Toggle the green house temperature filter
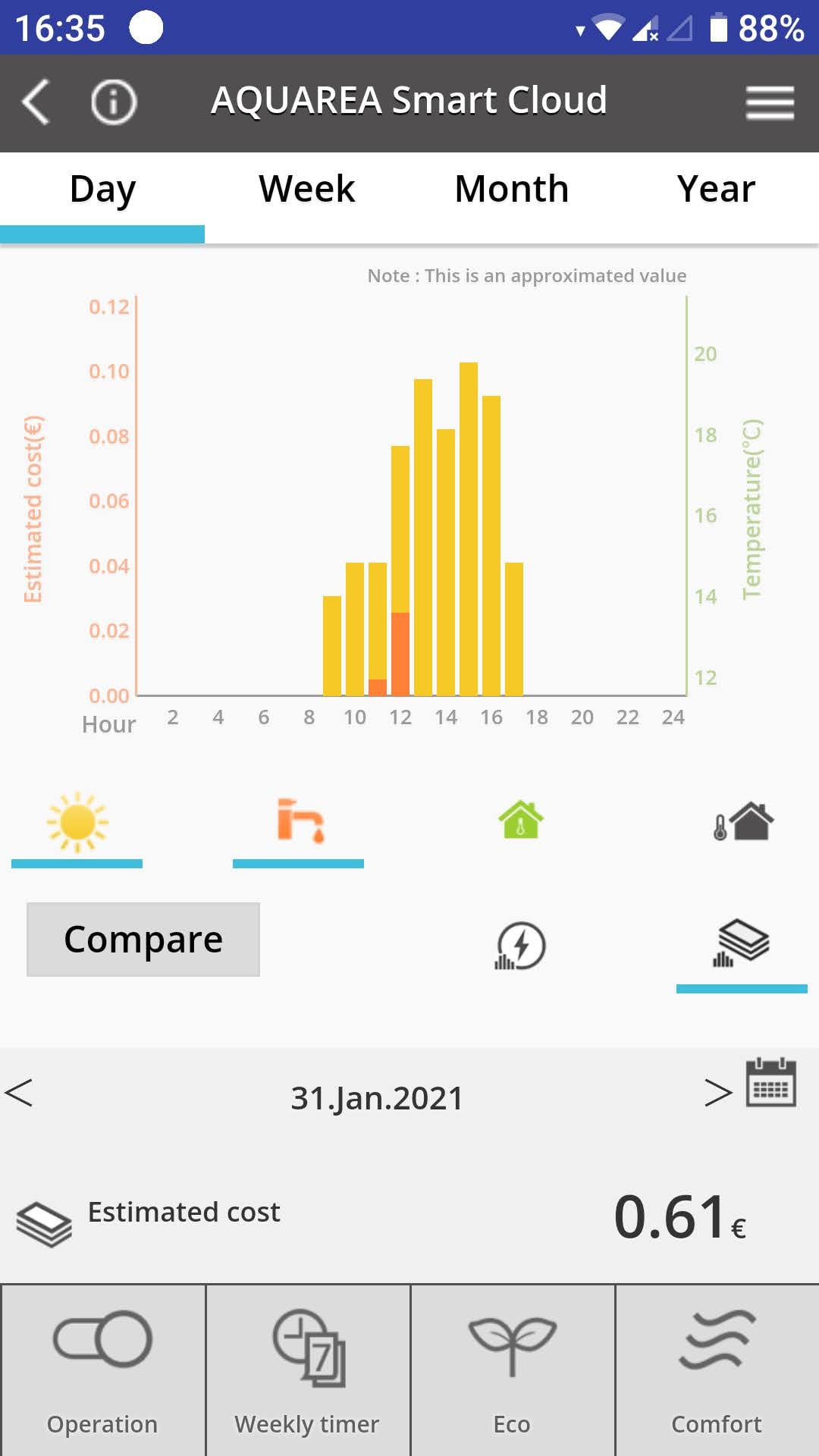This screenshot has width=819, height=1456. pos(520,821)
